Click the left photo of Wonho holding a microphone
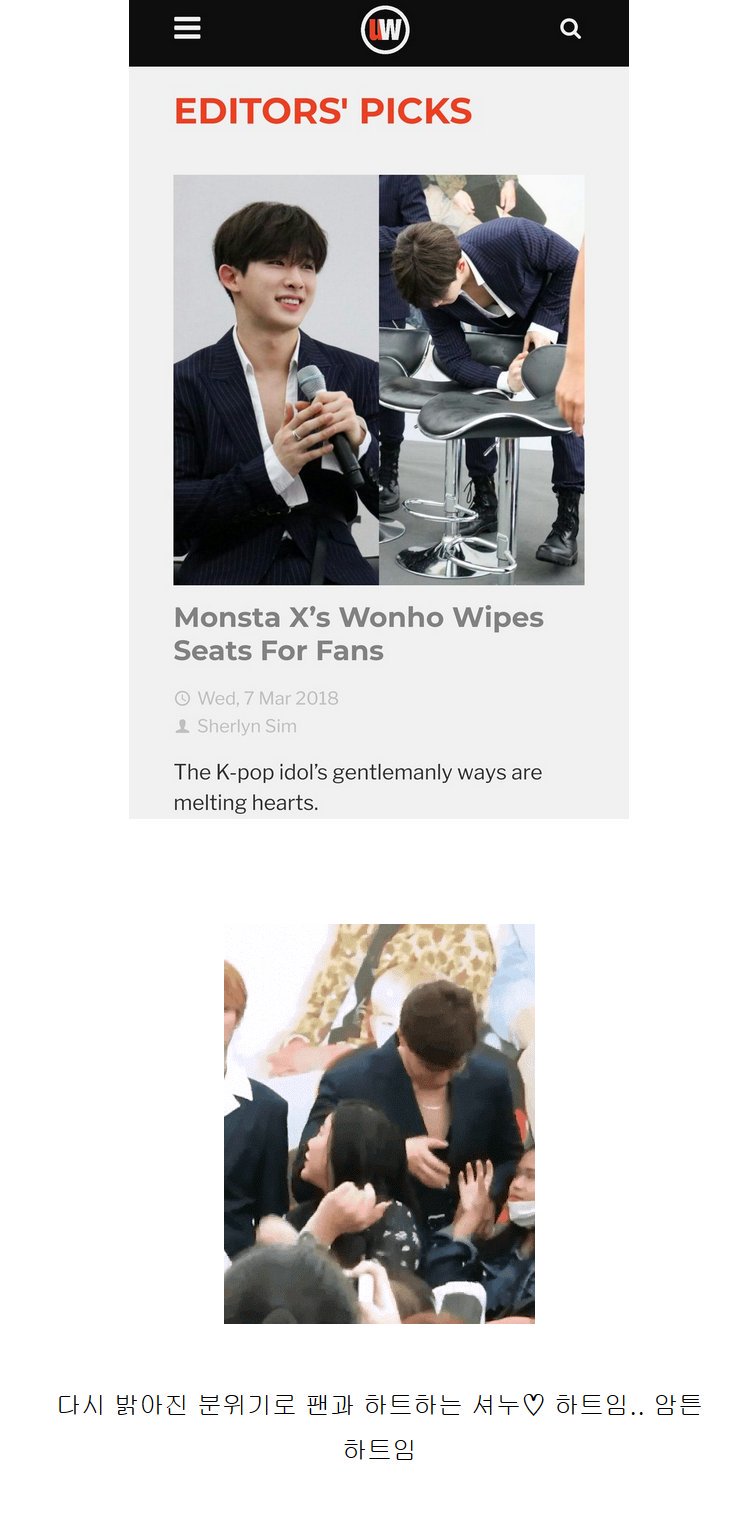Viewport: 745px width, 1517px height. (x=277, y=379)
